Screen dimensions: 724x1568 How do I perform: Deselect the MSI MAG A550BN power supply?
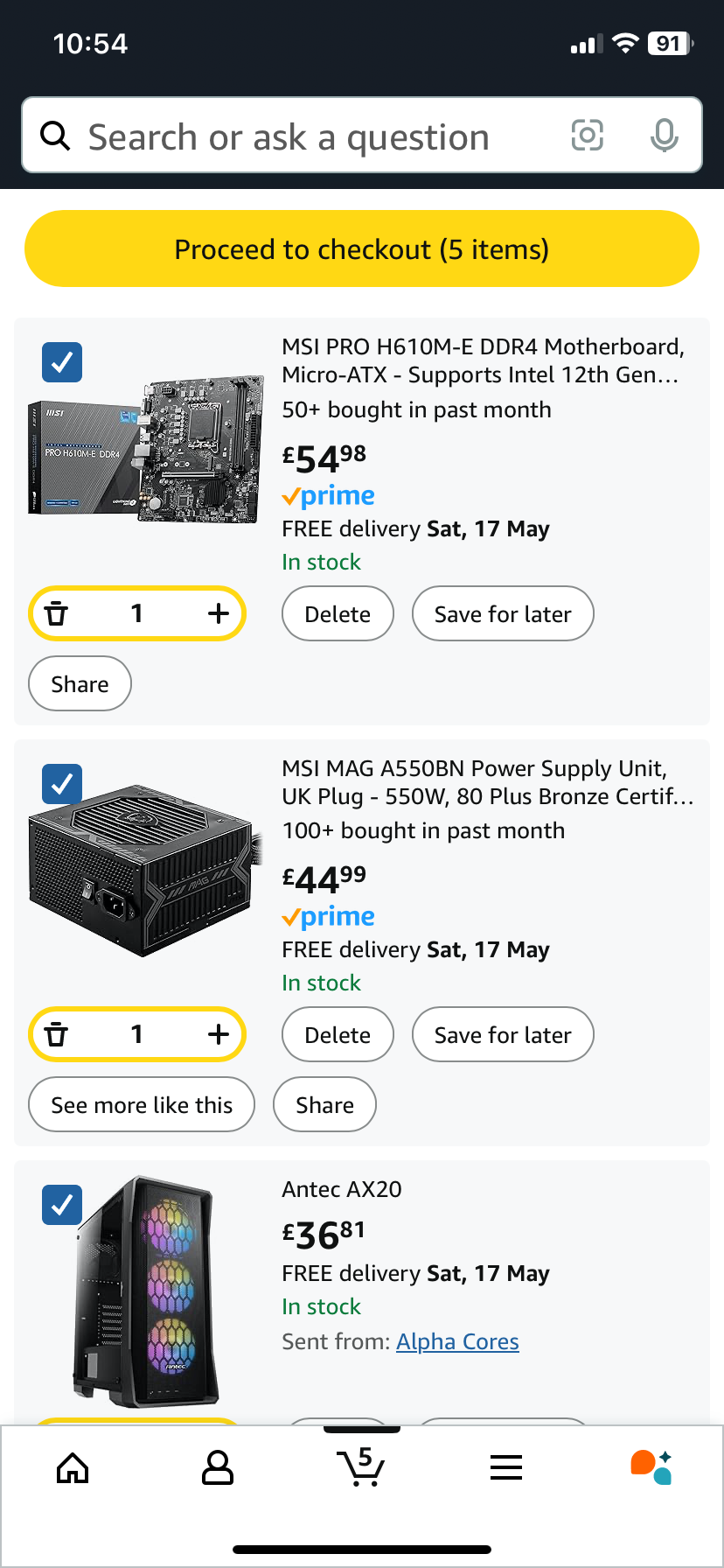[x=62, y=784]
